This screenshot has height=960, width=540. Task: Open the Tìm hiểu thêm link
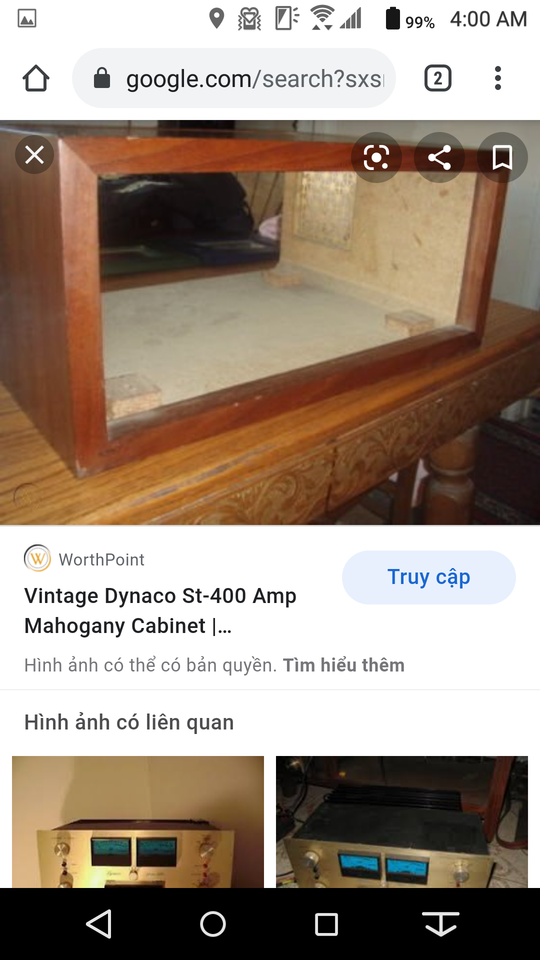(343, 665)
